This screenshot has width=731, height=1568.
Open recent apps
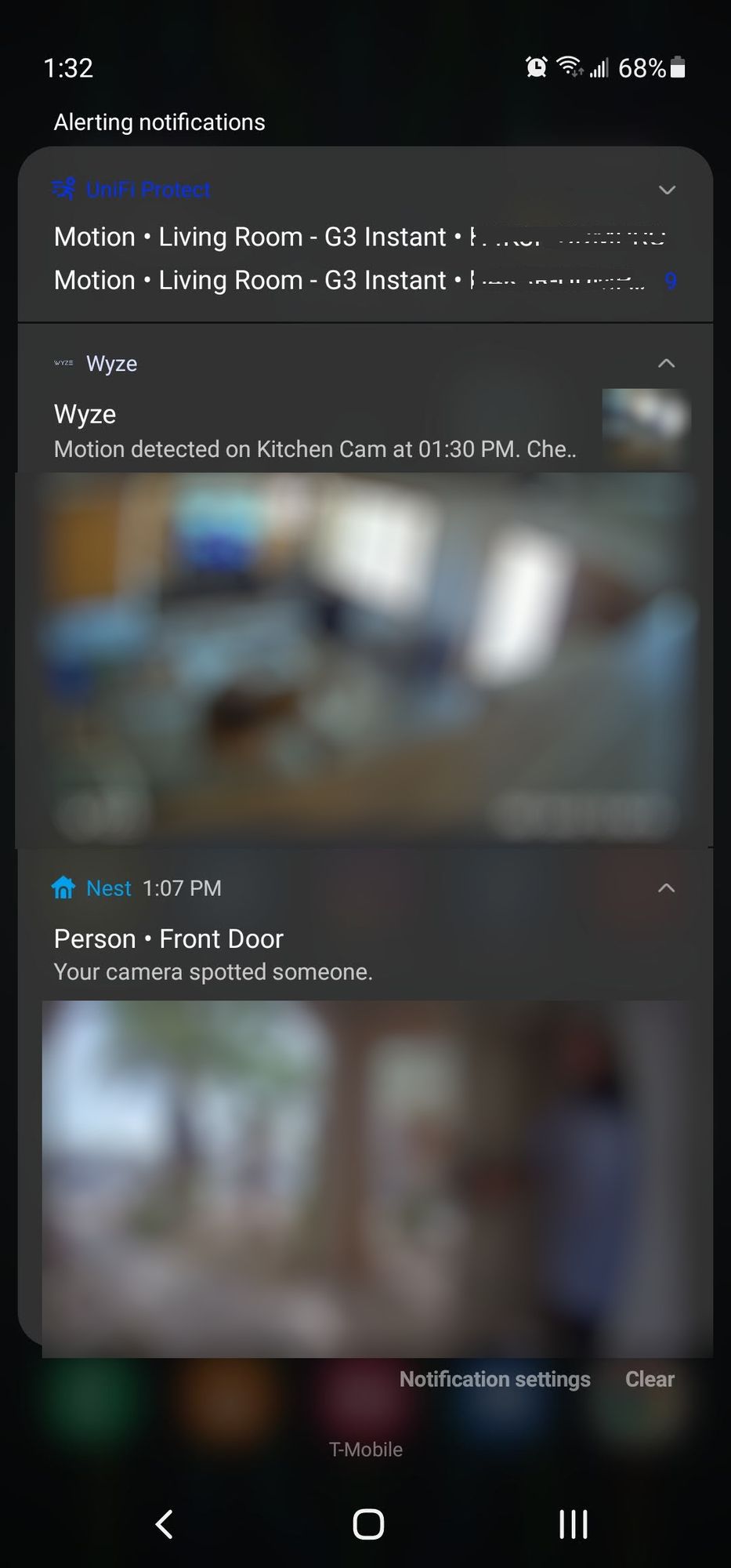click(x=573, y=1525)
